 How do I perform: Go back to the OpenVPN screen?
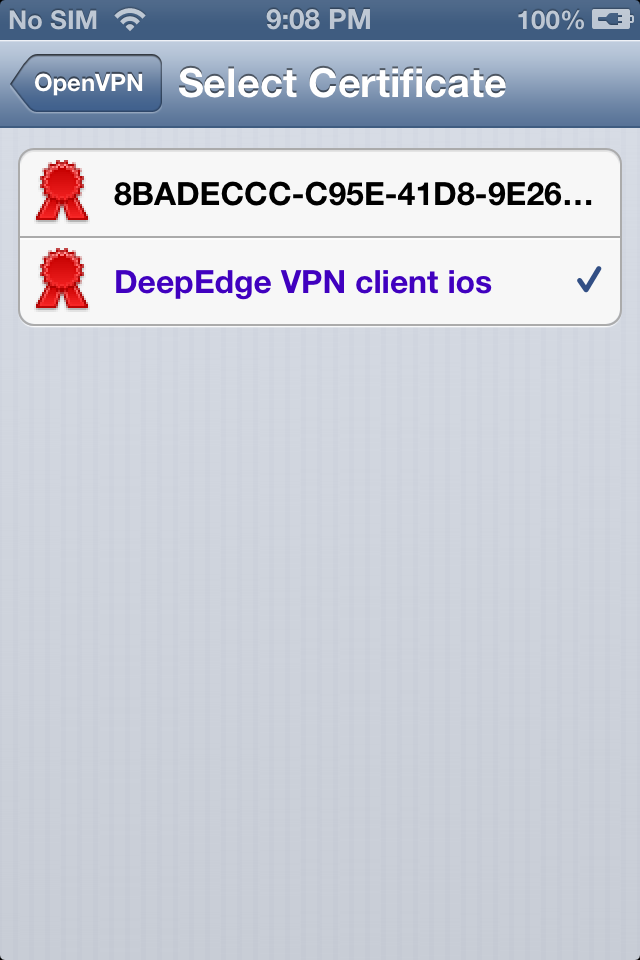tap(87, 84)
